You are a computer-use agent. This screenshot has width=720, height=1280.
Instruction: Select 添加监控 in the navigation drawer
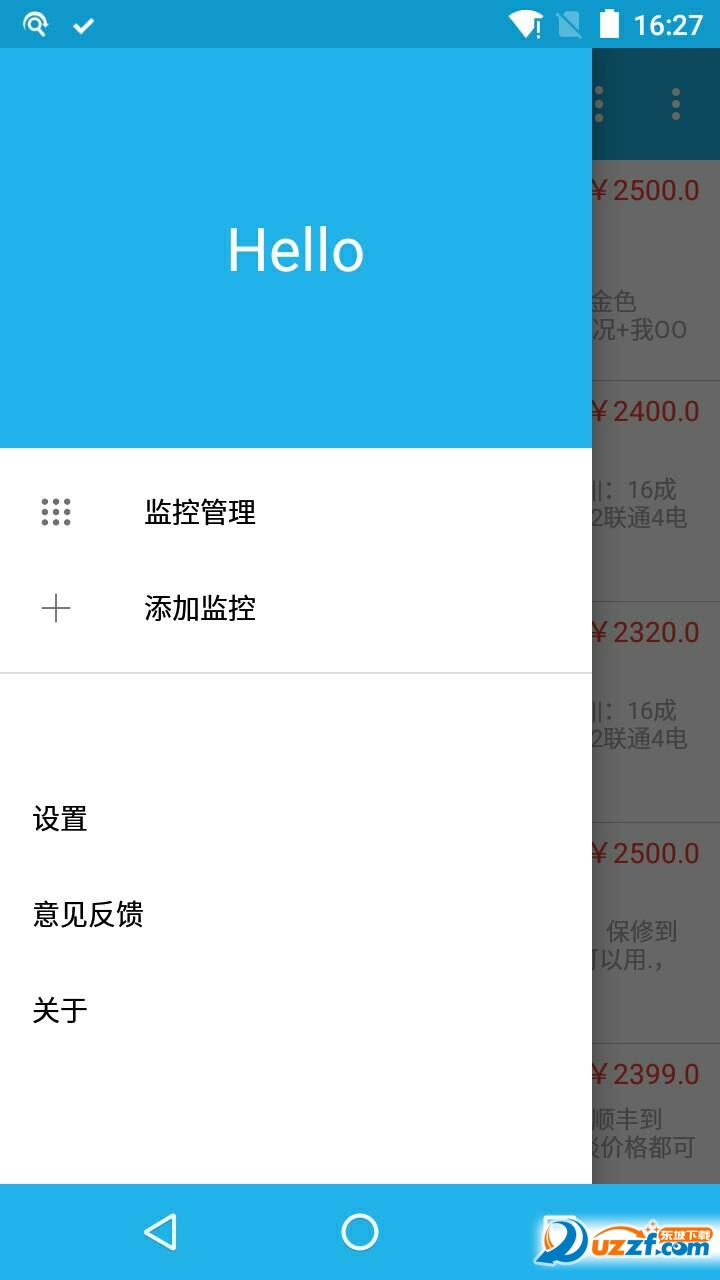(199, 609)
